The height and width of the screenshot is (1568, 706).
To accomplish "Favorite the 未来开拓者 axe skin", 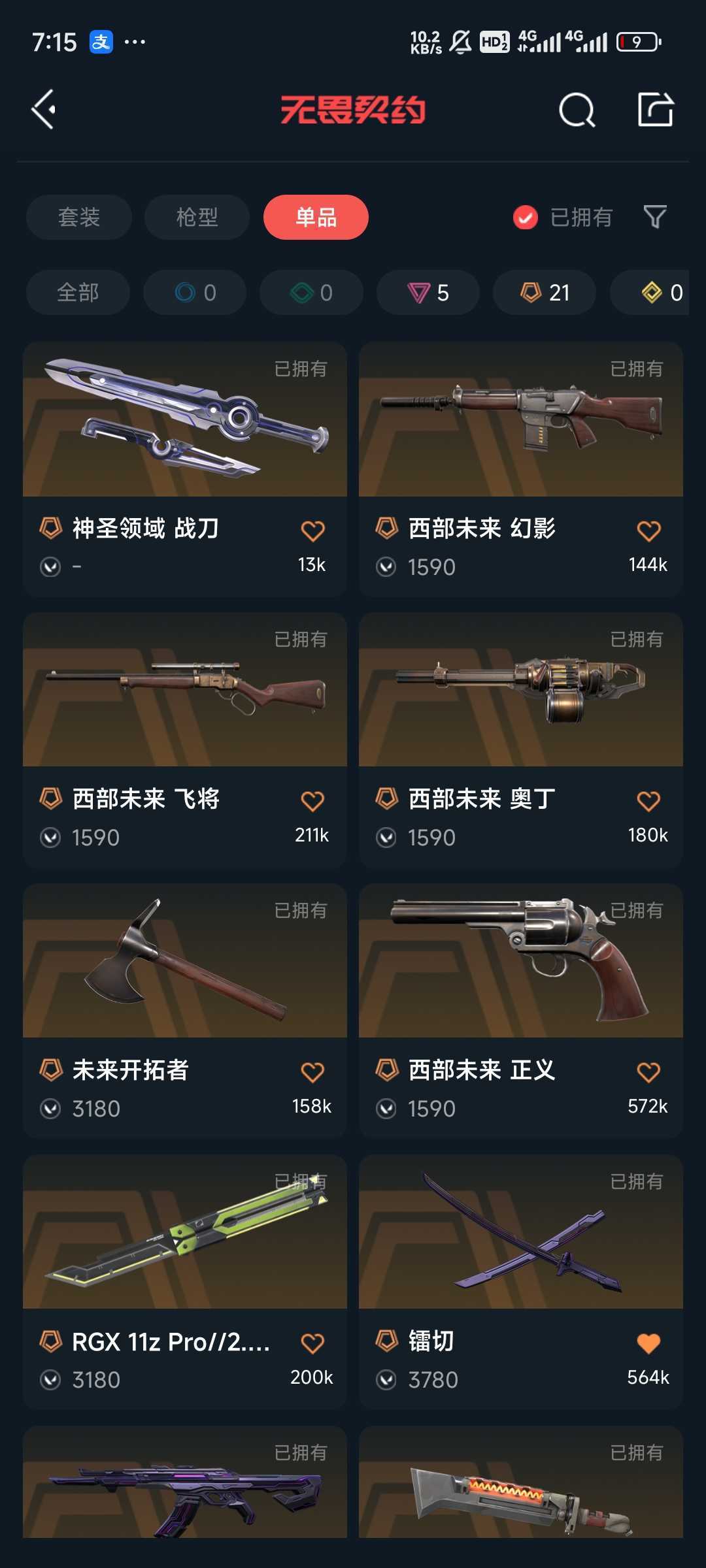I will (x=312, y=1073).
